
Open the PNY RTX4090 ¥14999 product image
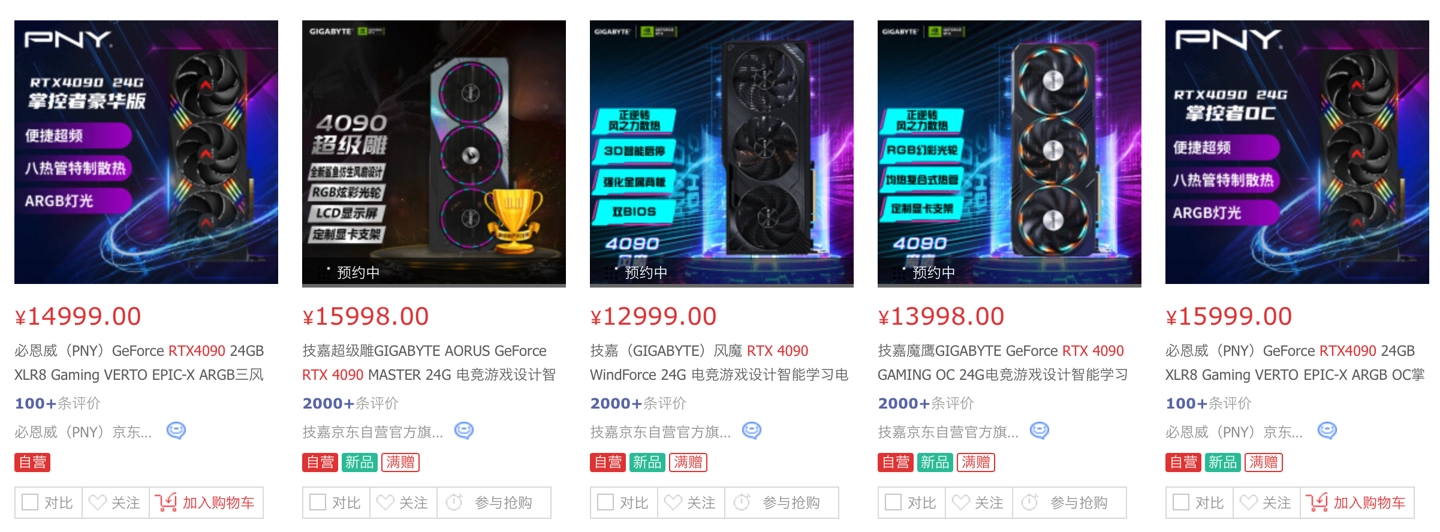coord(146,152)
